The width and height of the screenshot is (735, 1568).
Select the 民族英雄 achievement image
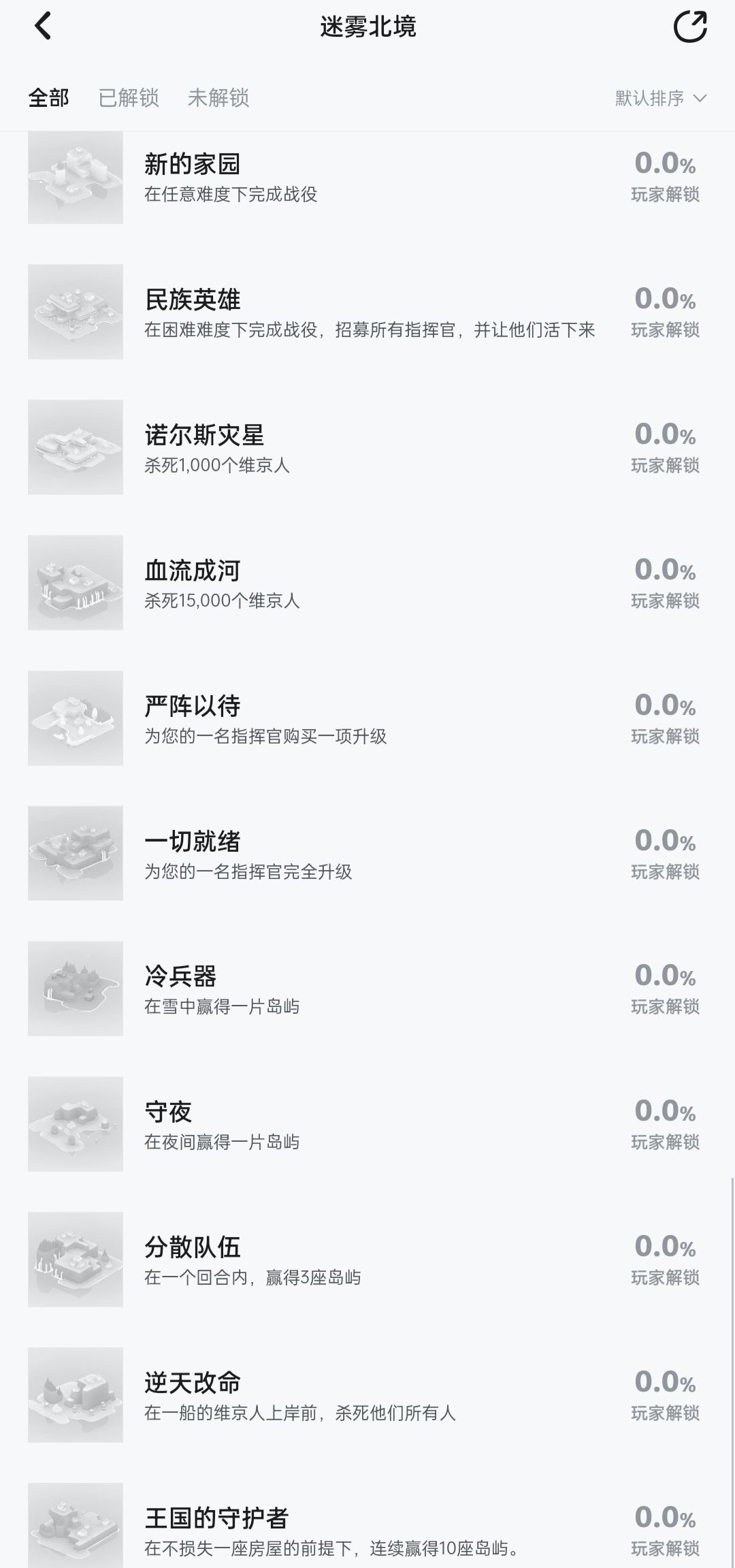click(x=76, y=313)
